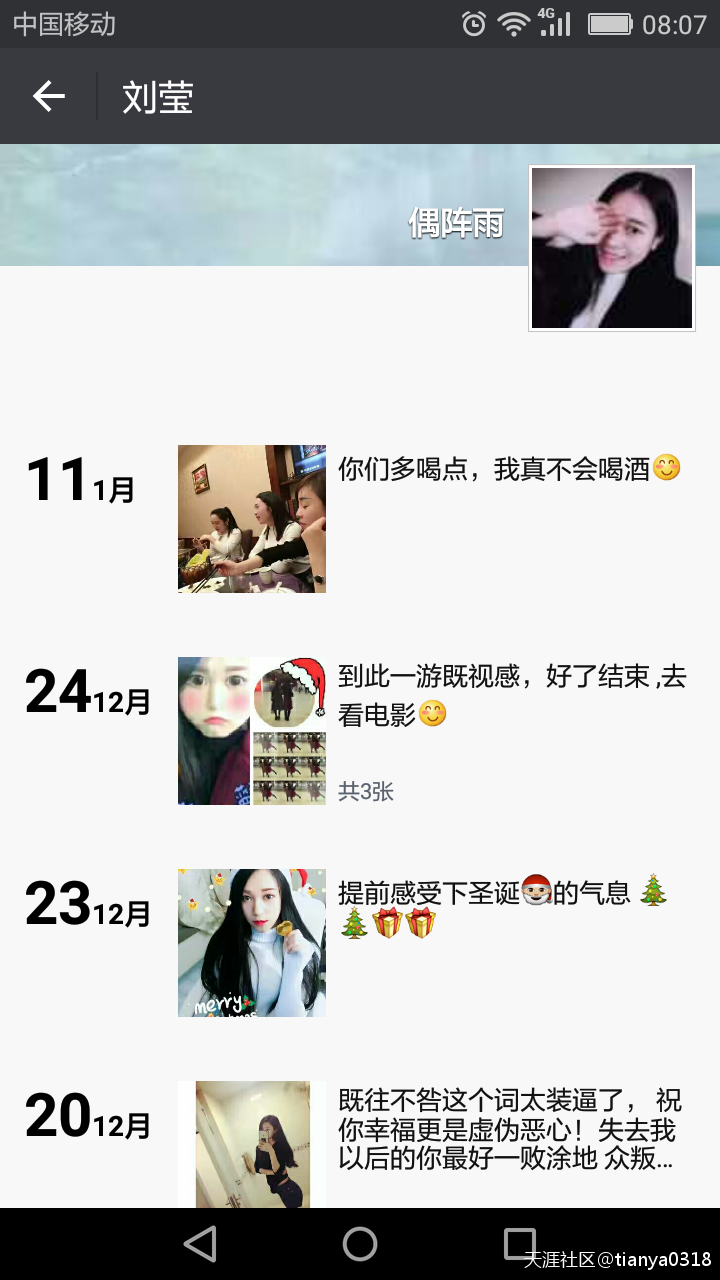The height and width of the screenshot is (1280, 720).
Task: Tap the Android home circle button
Action: (x=359, y=1243)
